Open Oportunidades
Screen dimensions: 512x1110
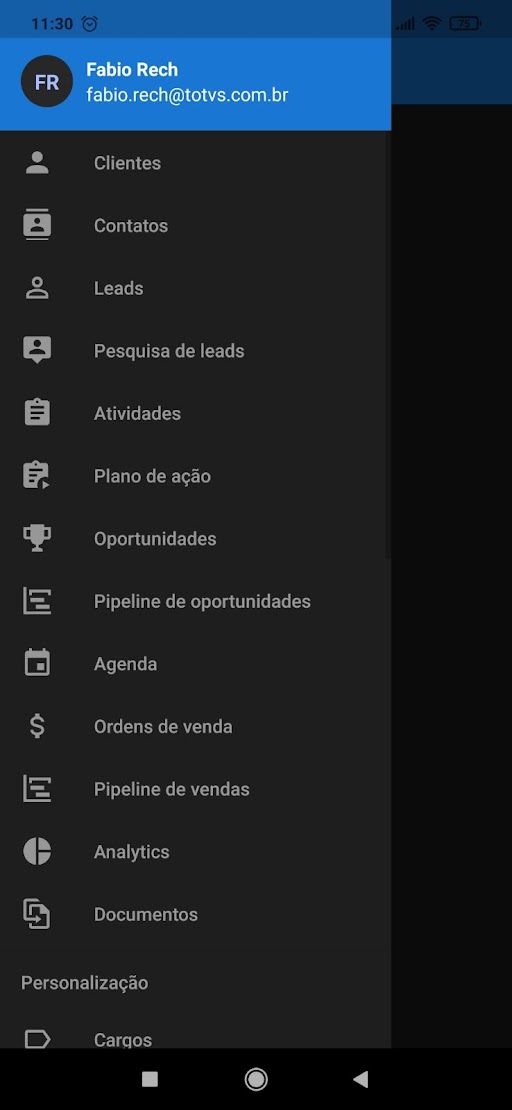tap(195, 539)
